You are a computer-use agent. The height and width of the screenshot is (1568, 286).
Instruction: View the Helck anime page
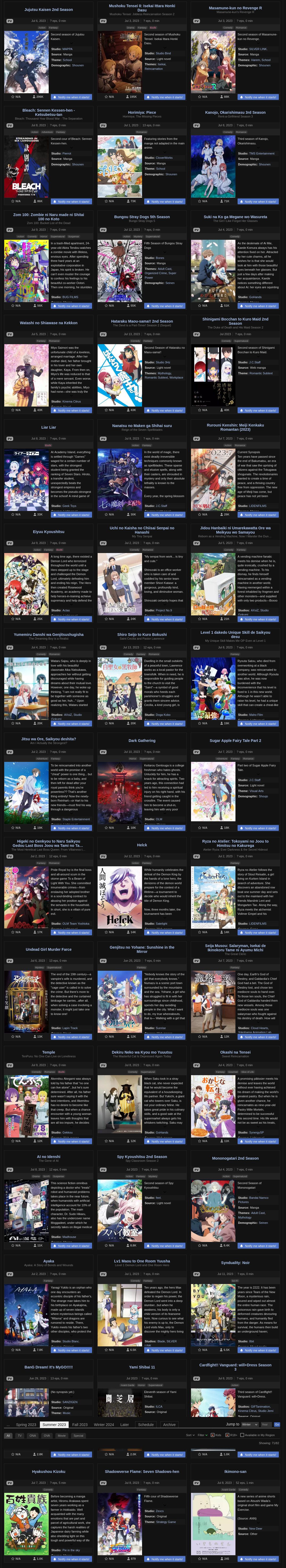pyautogui.click(x=142, y=845)
